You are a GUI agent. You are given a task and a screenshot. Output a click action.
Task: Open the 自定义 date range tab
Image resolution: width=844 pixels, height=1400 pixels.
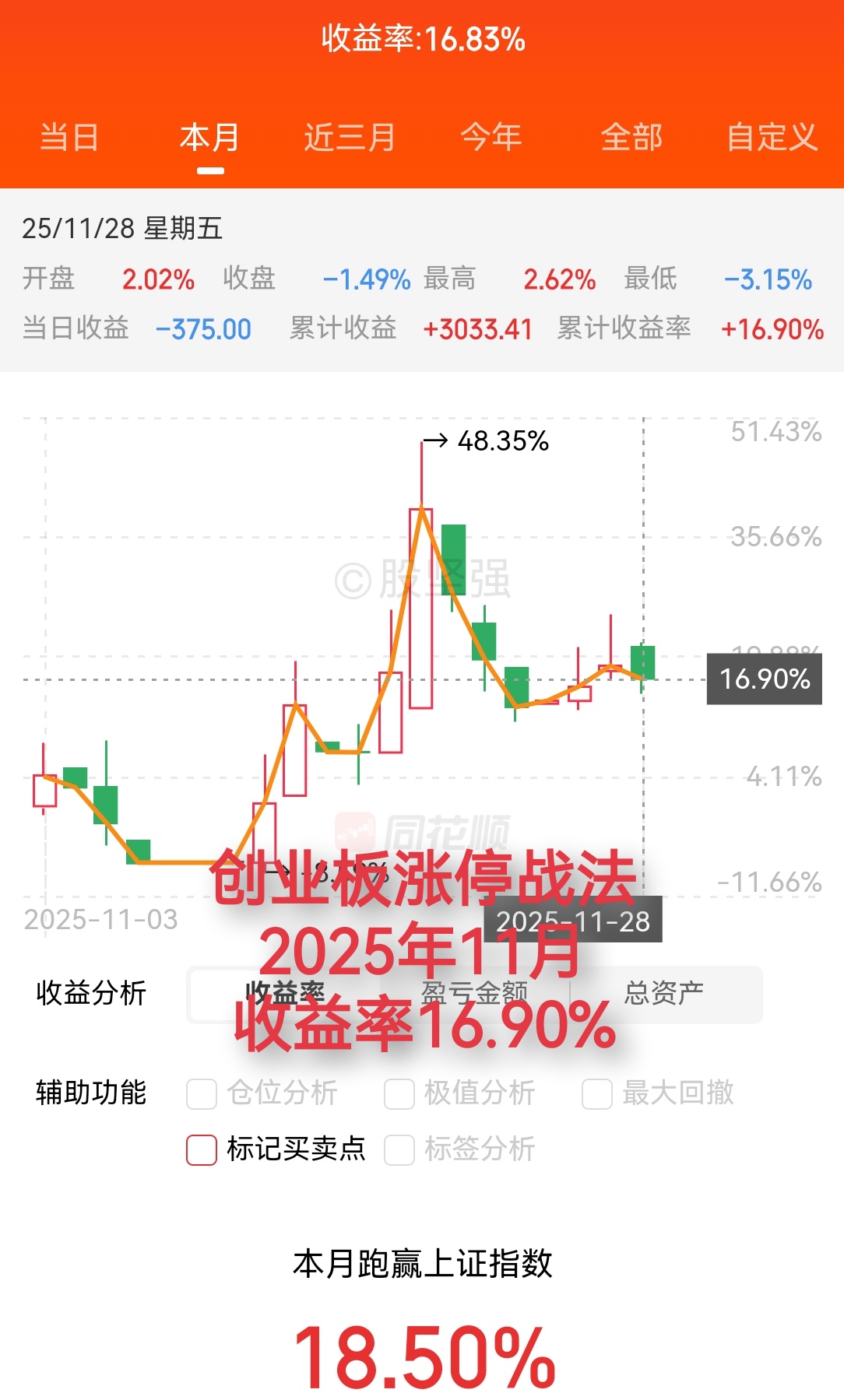(x=772, y=137)
